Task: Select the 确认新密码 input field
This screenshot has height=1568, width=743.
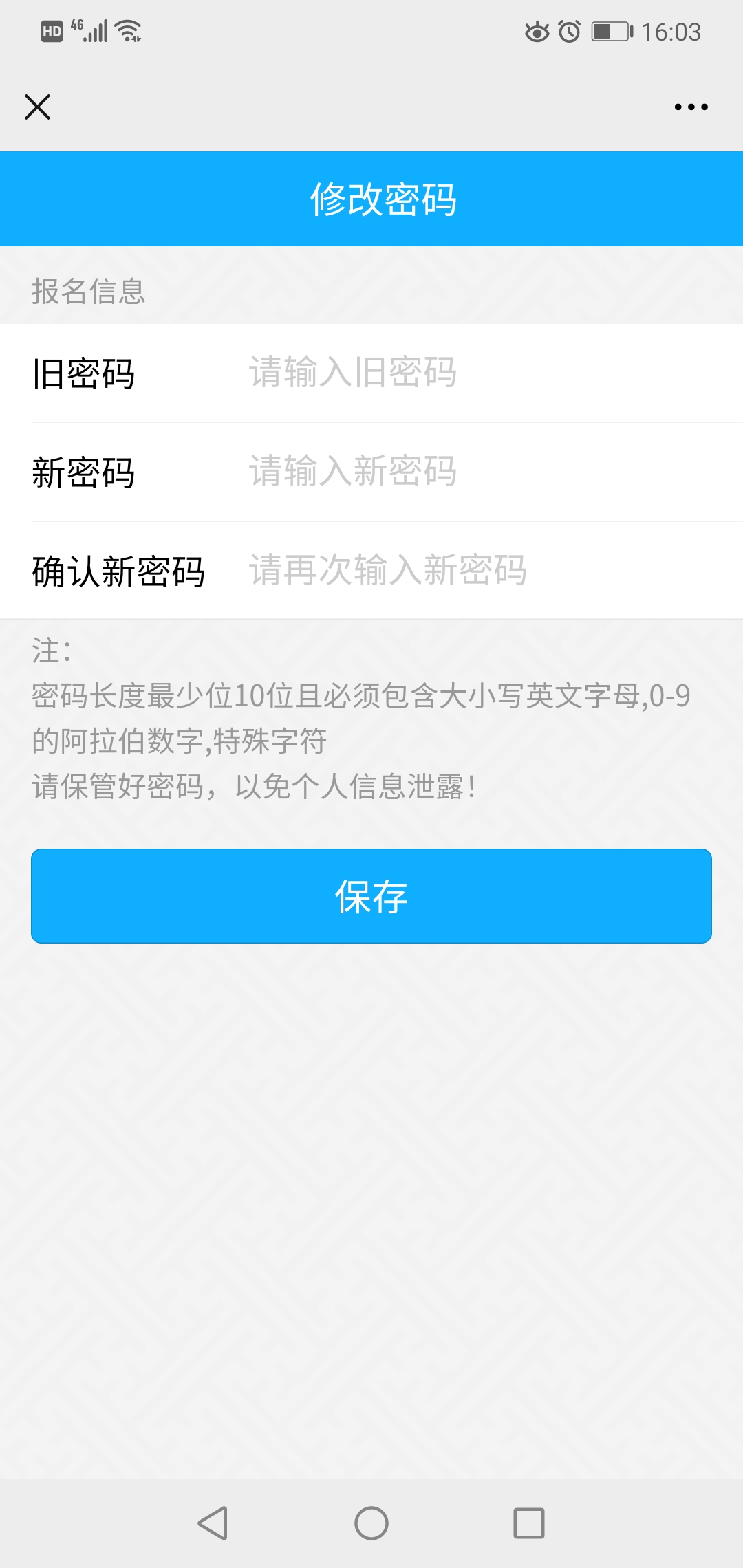Action: point(482,570)
